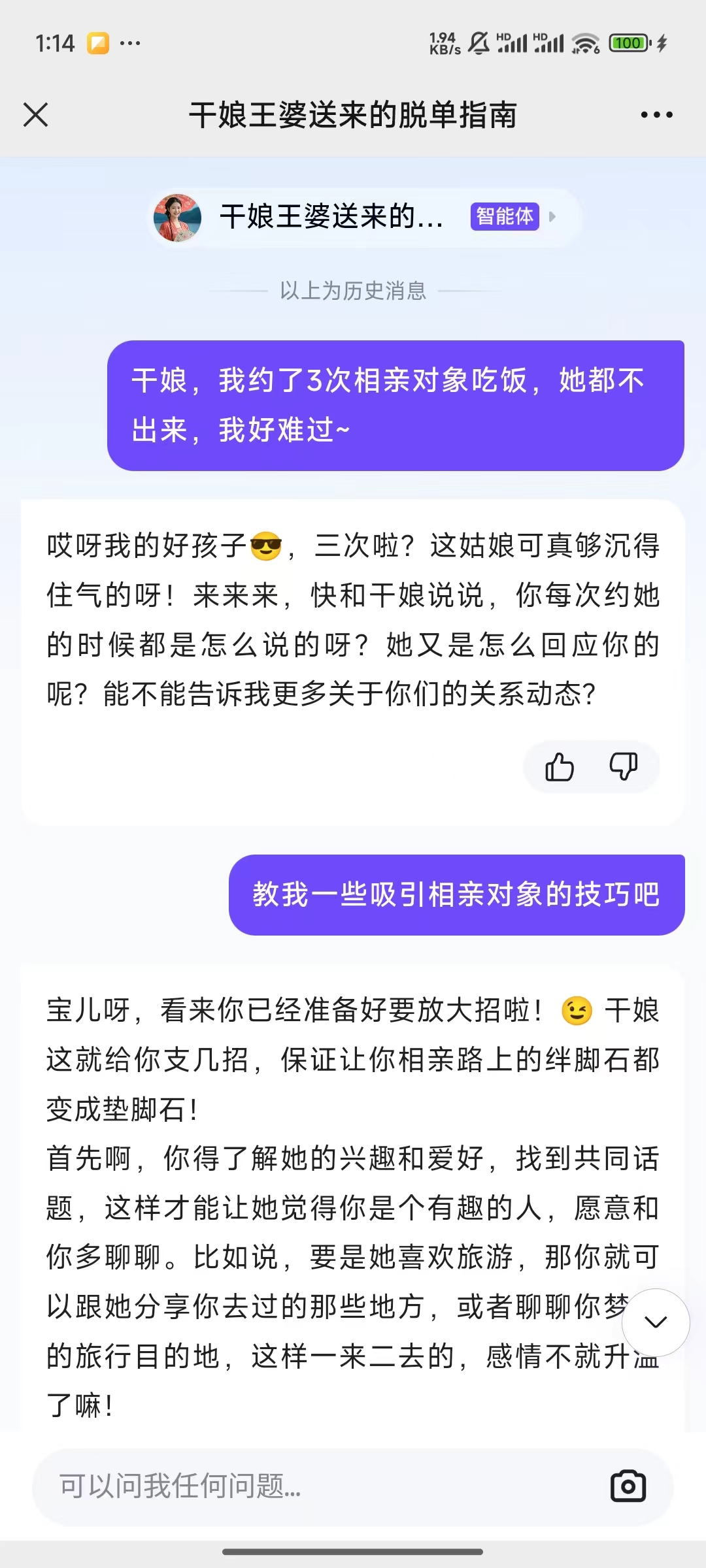Give a thumbs down to the agent's reply
Image resolution: width=706 pixels, height=1568 pixels.
[x=623, y=767]
